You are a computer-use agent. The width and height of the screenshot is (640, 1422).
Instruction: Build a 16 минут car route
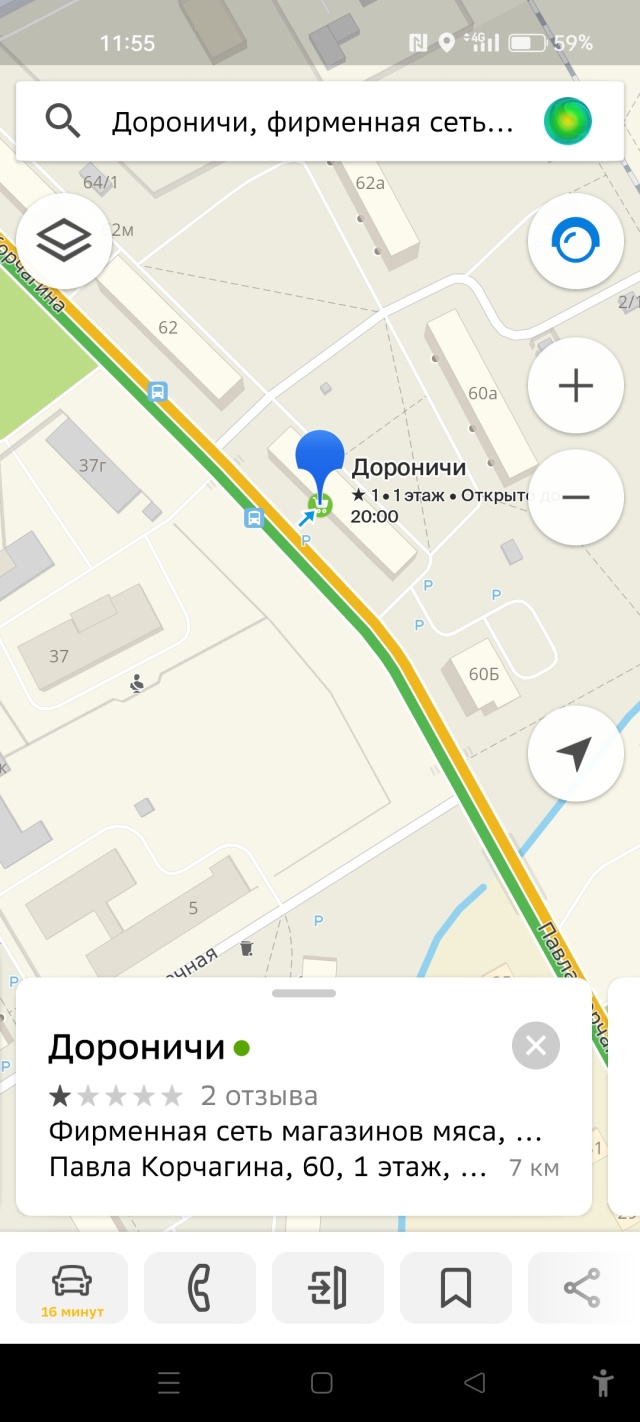(x=72, y=1288)
